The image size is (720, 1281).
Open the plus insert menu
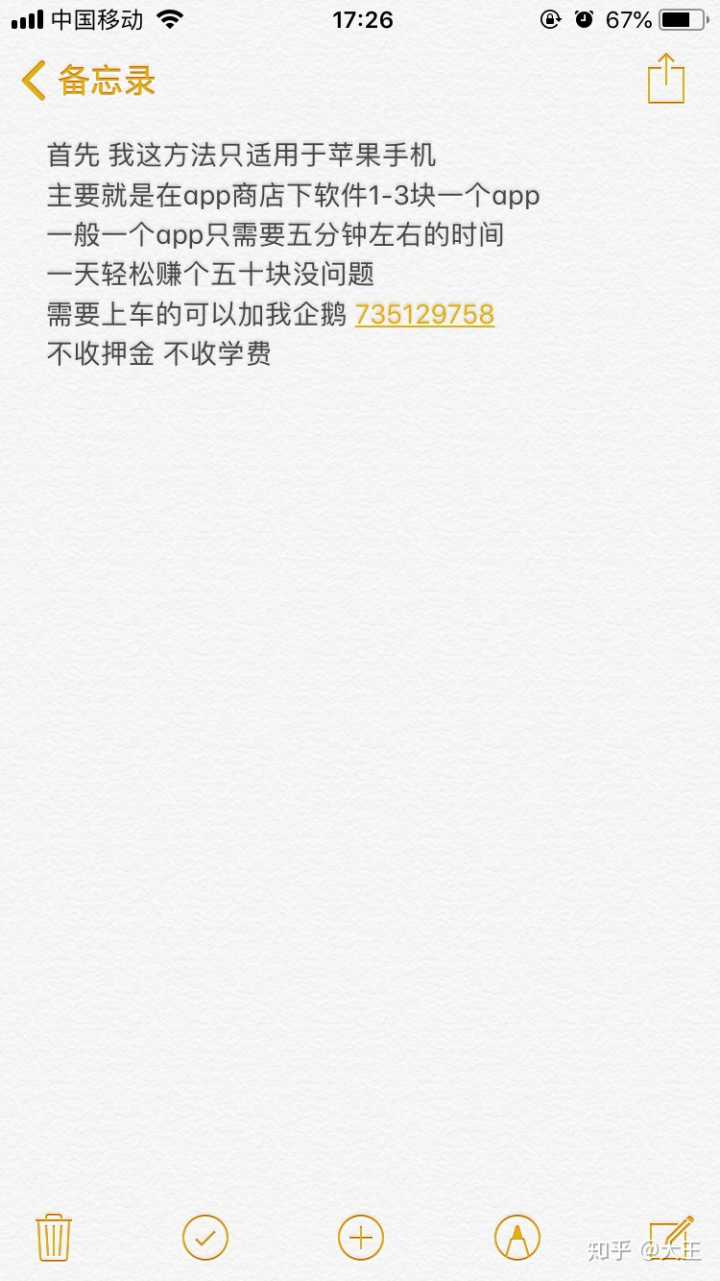[x=361, y=1238]
